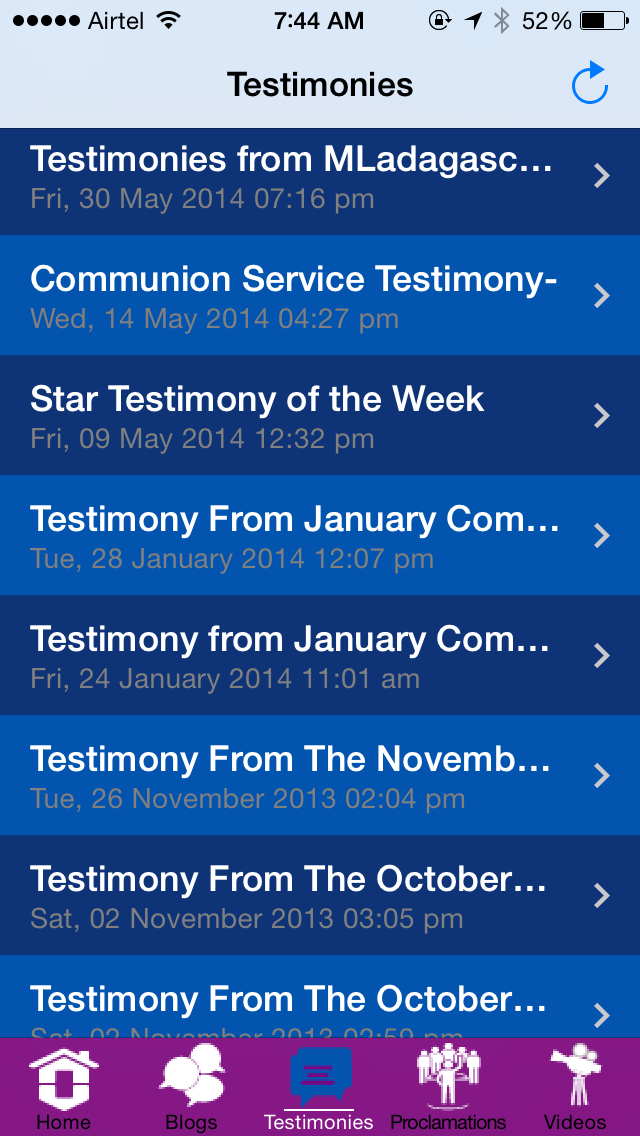Screen dimensions: 640x1136
Task: Select the Testimonies tab
Action: click(x=319, y=1087)
